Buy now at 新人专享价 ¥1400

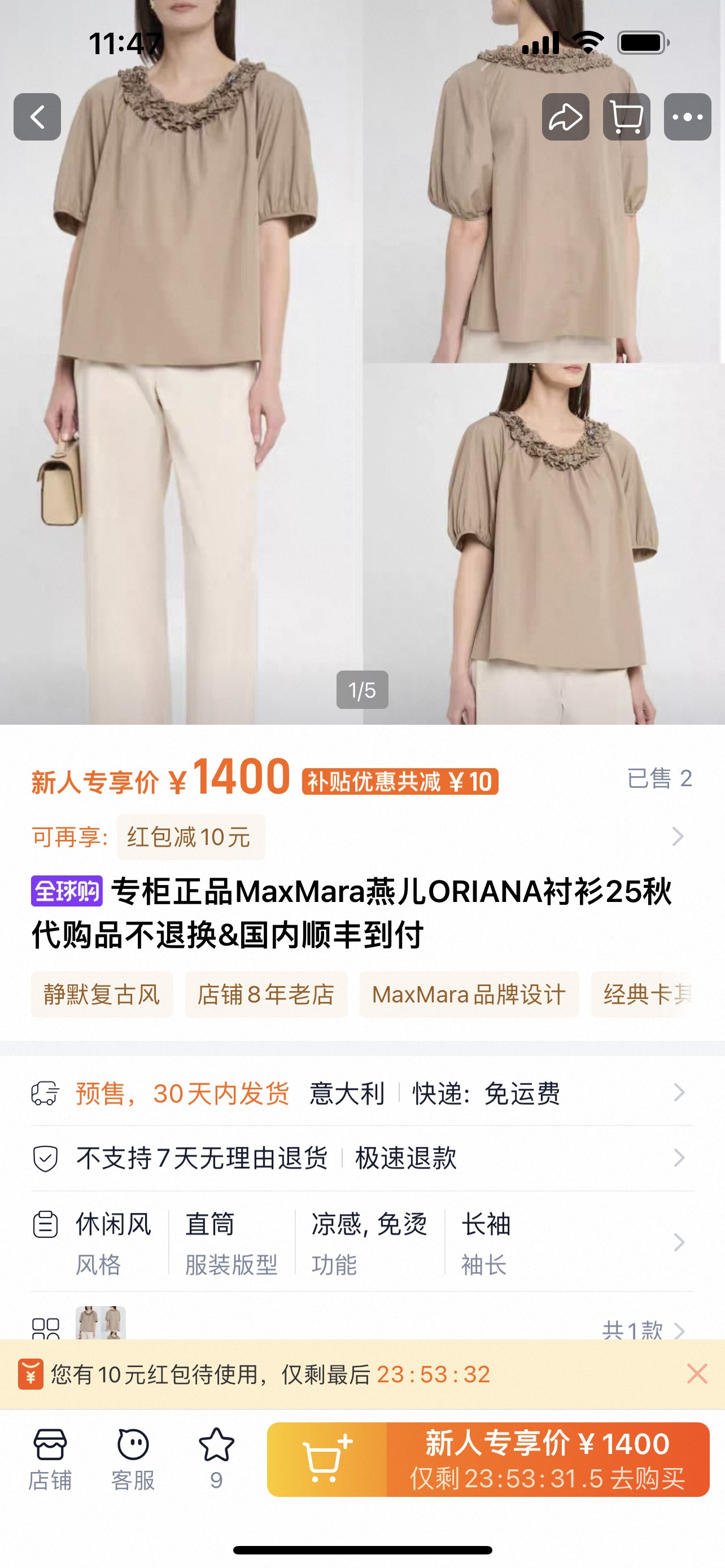point(547,1460)
